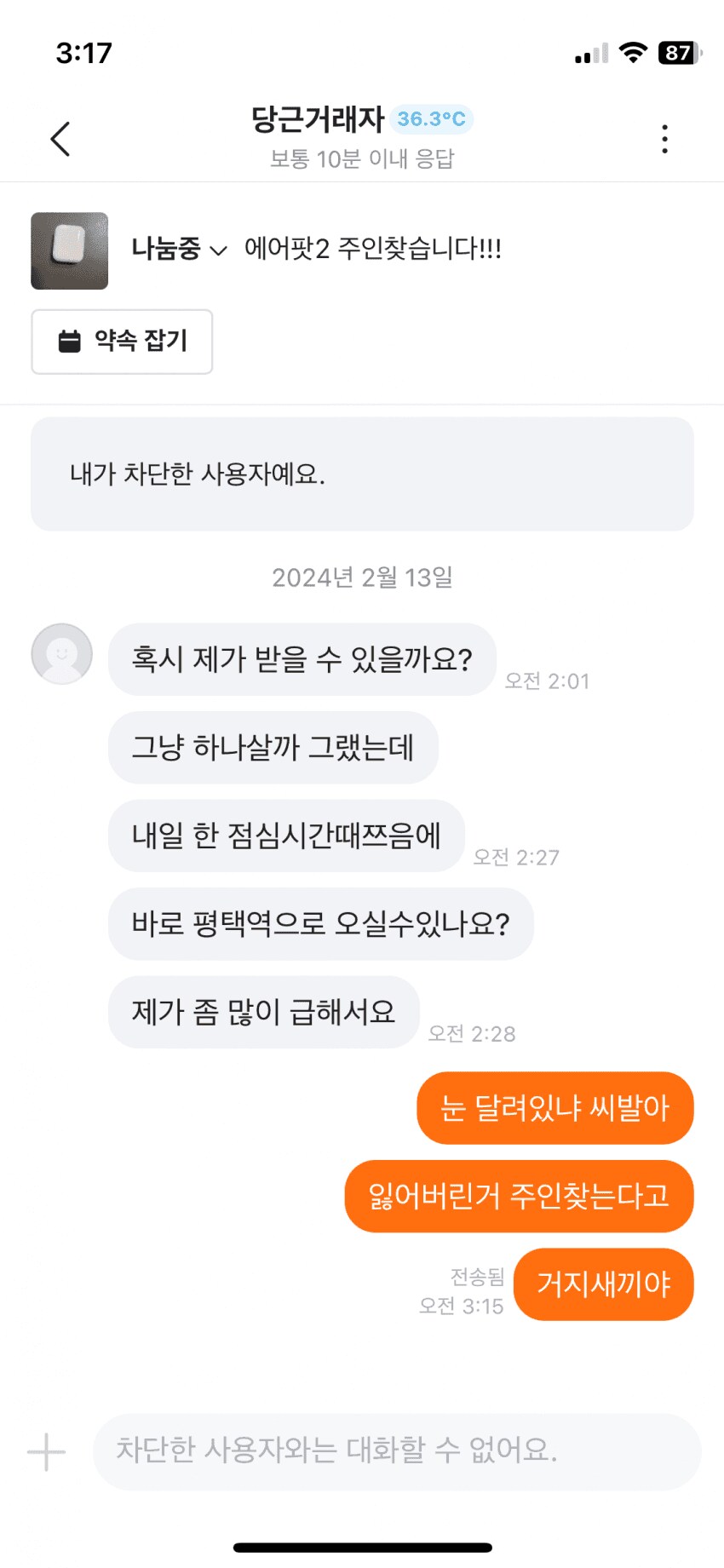Open the three-dot options menu

[x=665, y=138]
